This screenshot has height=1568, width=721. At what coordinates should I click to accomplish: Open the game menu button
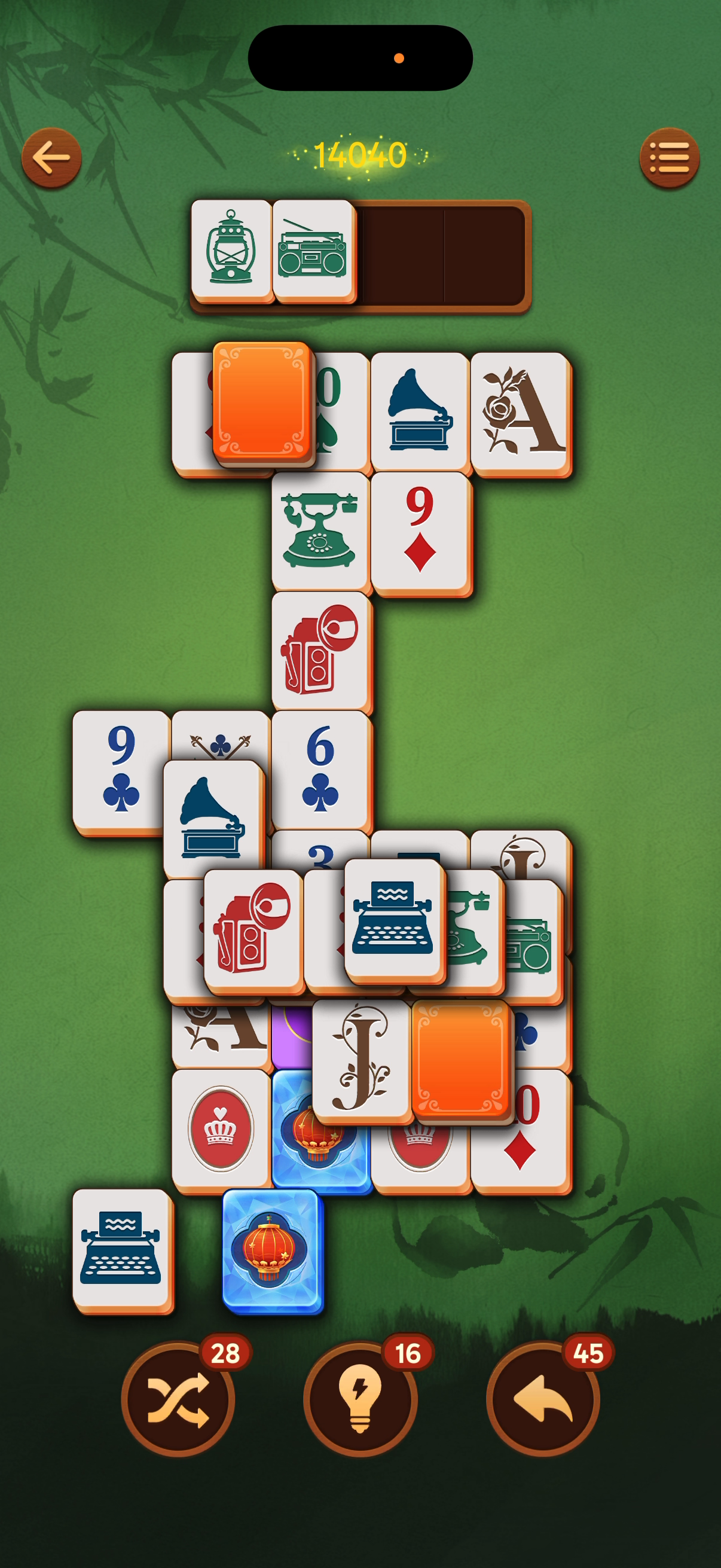click(668, 158)
